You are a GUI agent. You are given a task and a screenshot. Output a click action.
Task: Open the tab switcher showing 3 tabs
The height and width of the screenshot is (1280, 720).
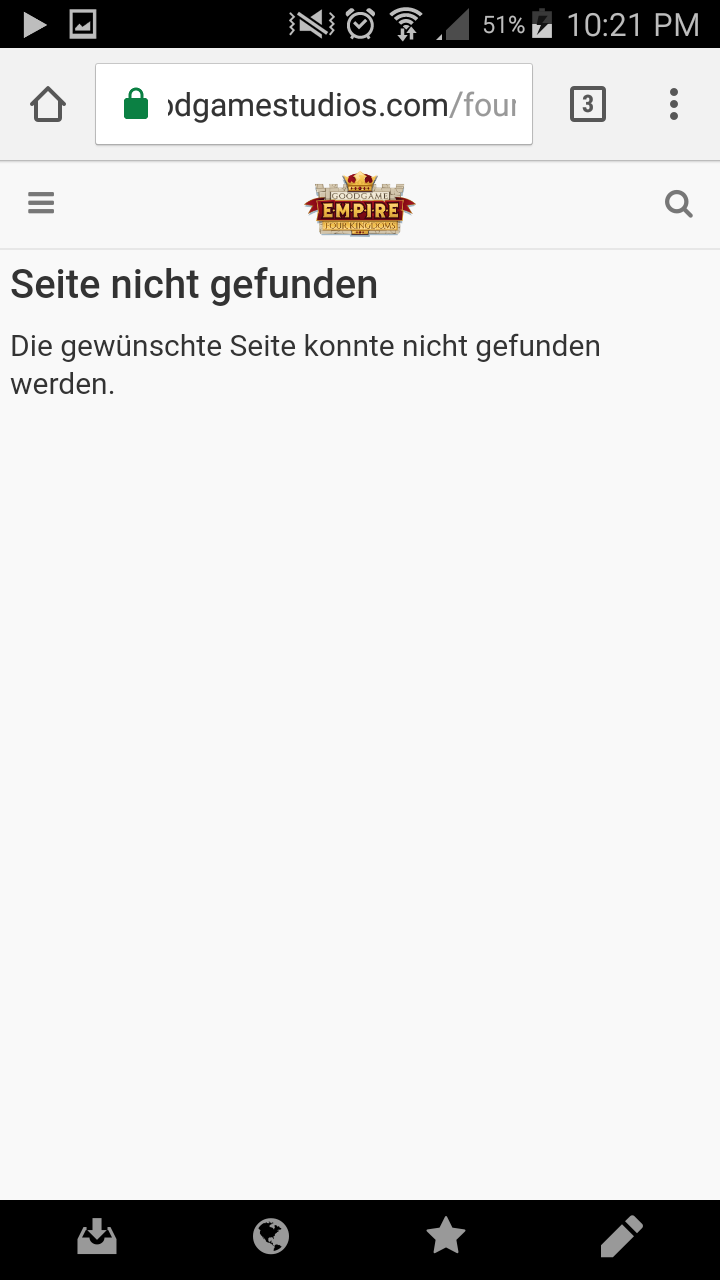587,104
